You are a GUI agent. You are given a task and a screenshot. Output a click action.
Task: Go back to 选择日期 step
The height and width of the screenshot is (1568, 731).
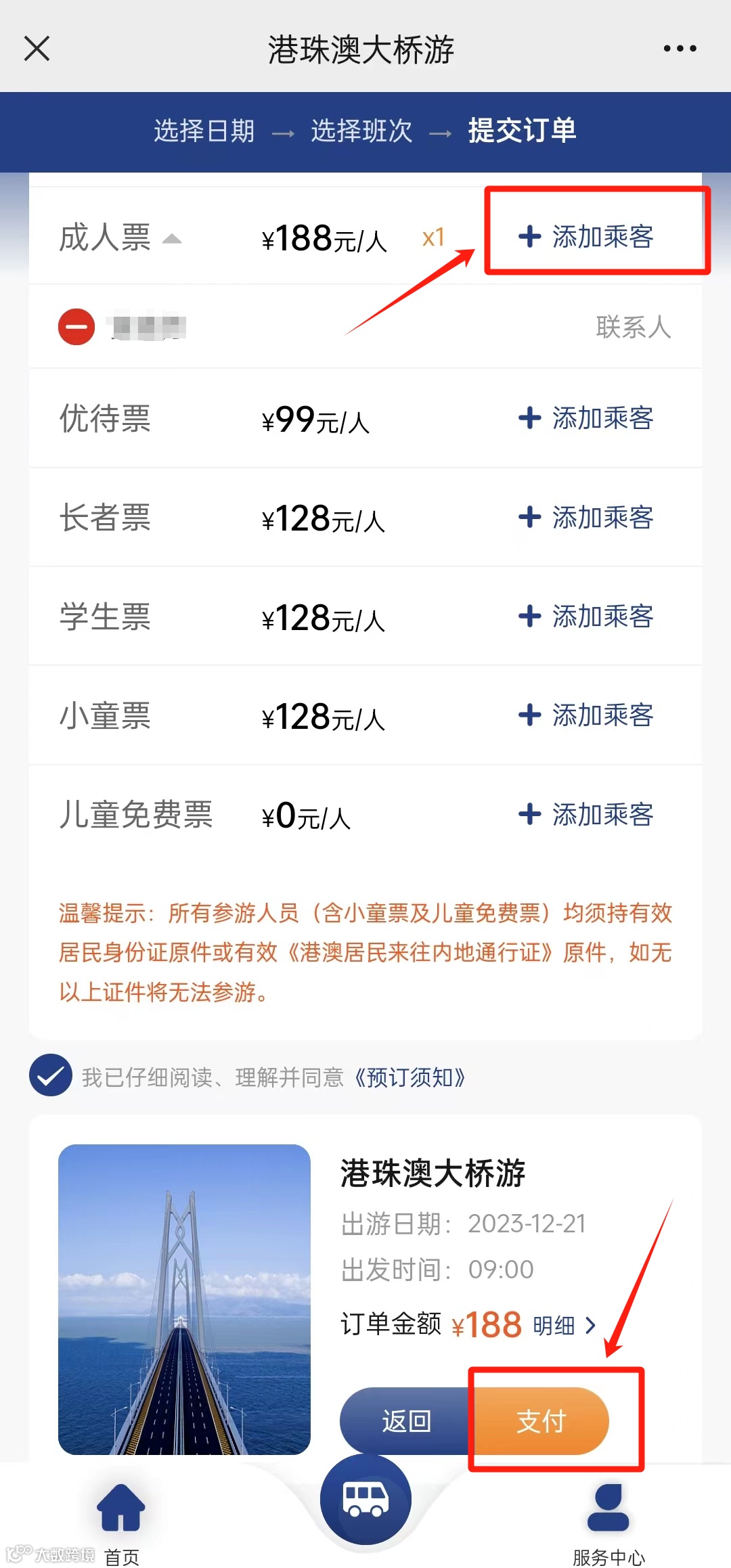204,131
